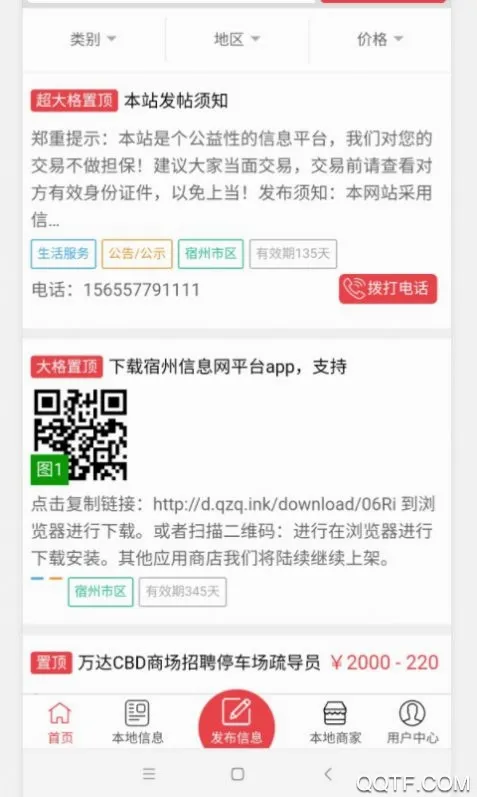The width and height of the screenshot is (477, 797).
Task: Open the 万达CBD商场招聘停车场疏导员 listing
Action: click(x=199, y=663)
